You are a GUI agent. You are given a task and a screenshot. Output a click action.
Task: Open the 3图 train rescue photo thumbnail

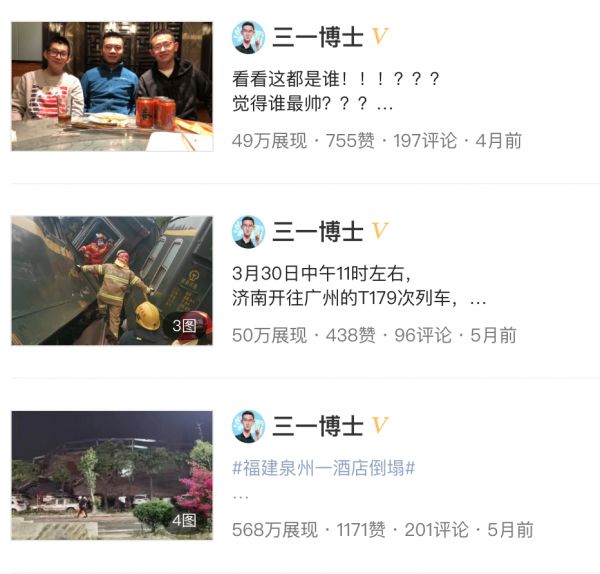click(x=112, y=280)
